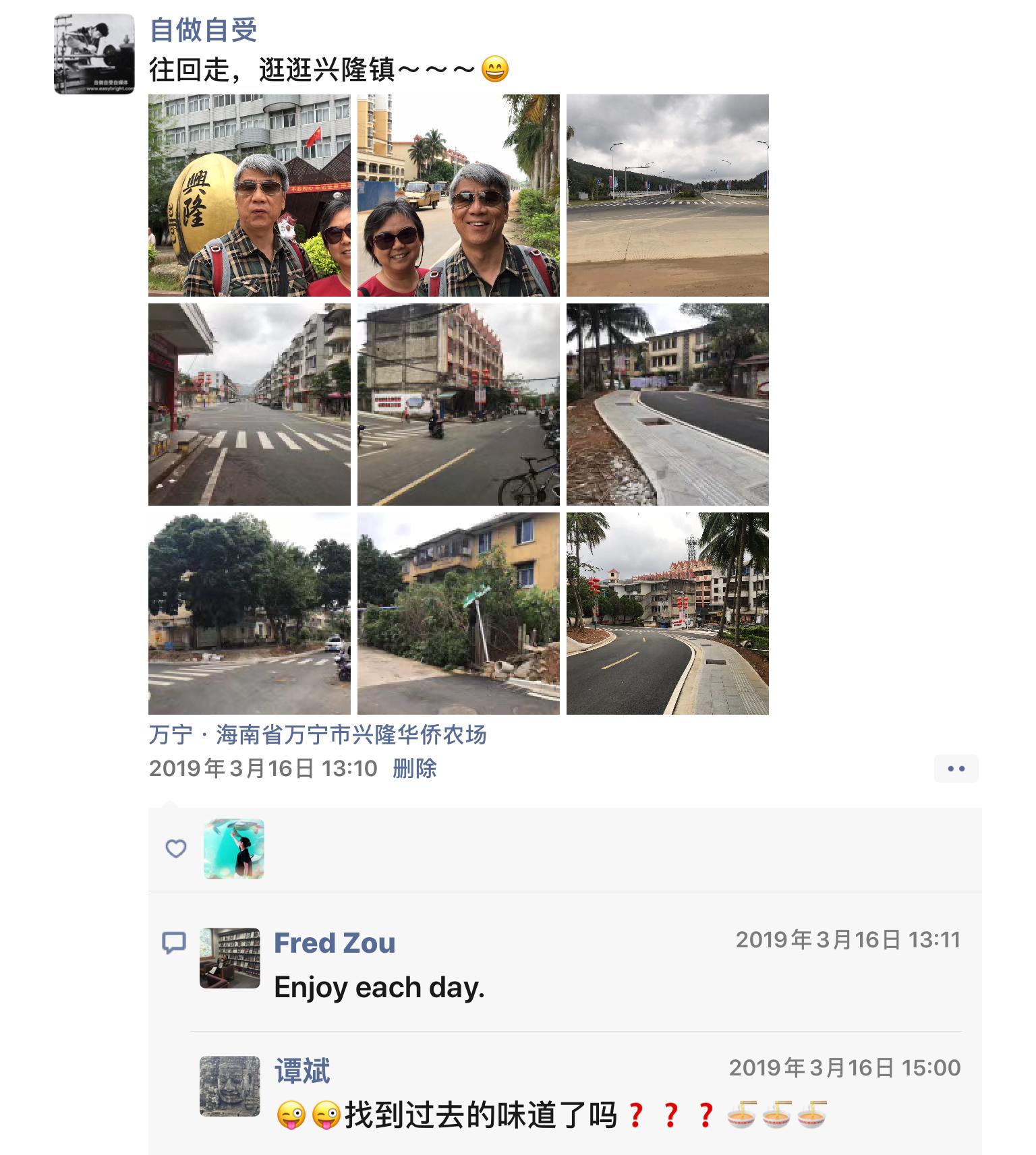The image size is (1036, 1155).
Task: Delete this post via 删除
Action: pyautogui.click(x=415, y=768)
